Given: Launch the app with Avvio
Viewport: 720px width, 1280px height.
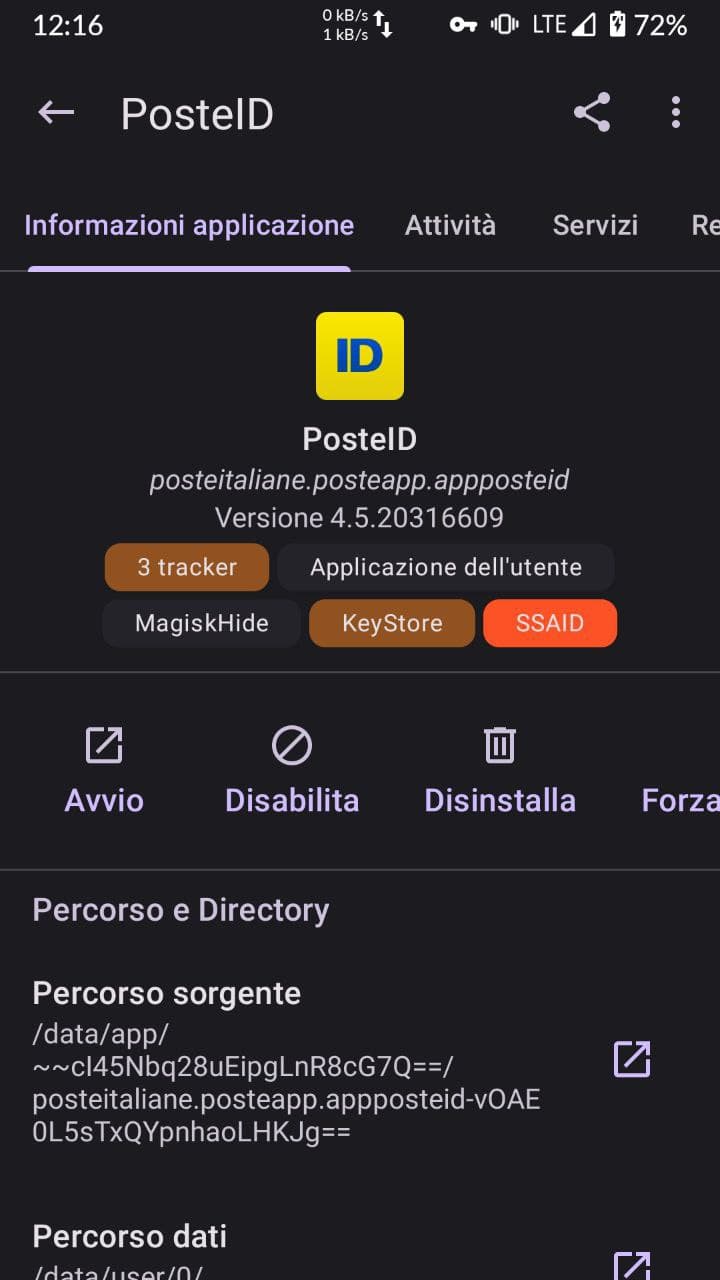Looking at the screenshot, I should click(x=104, y=770).
